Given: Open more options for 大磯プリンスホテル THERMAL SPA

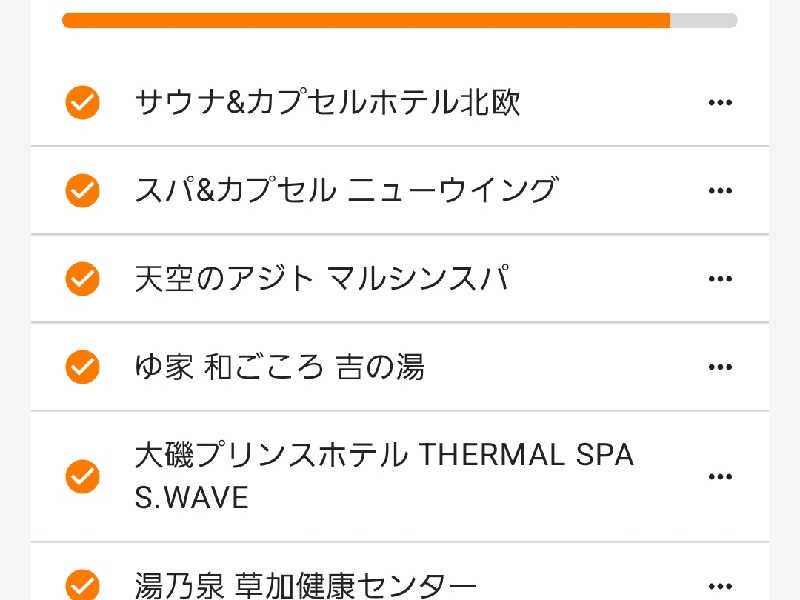Looking at the screenshot, I should click(720, 476).
